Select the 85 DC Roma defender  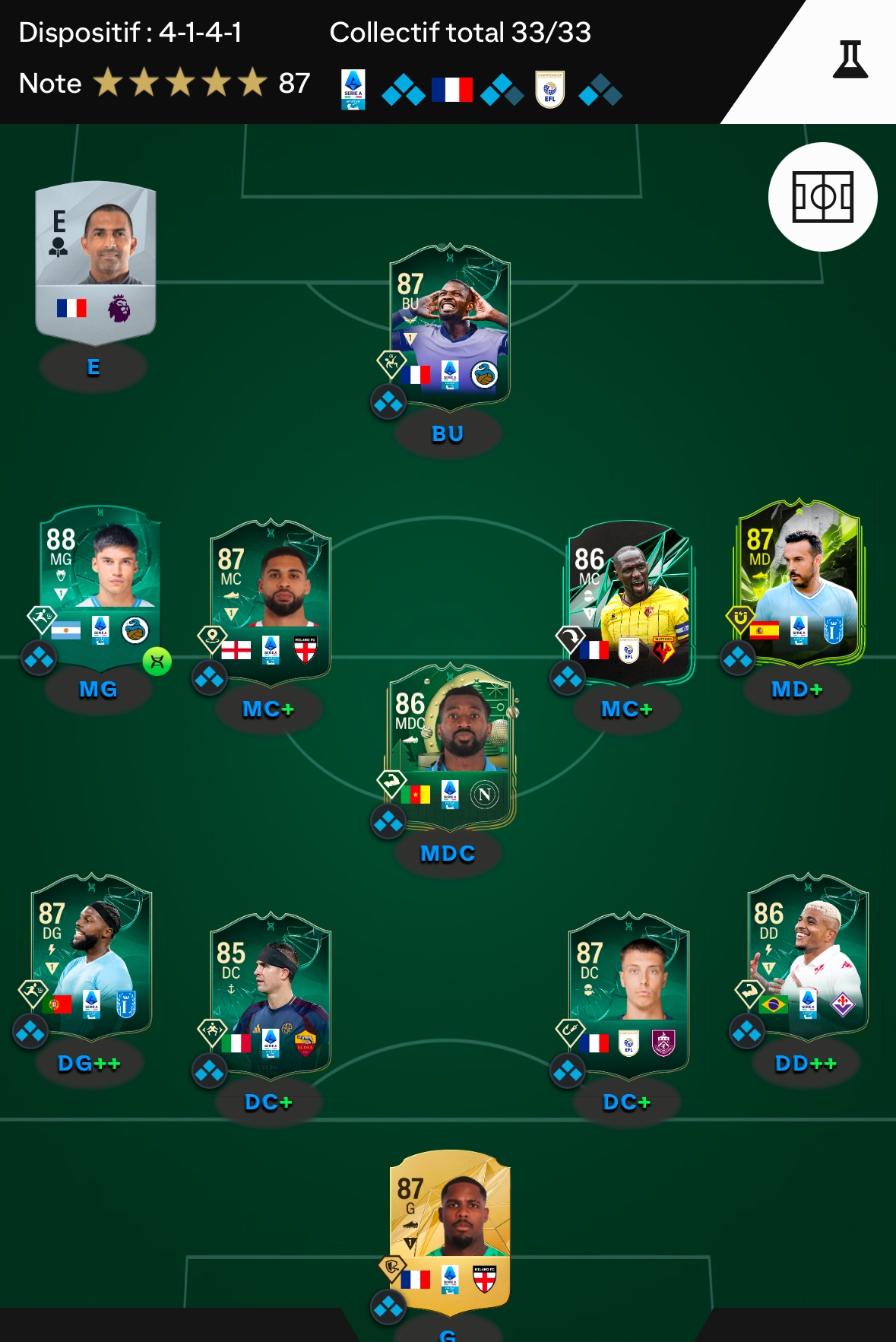point(270,991)
